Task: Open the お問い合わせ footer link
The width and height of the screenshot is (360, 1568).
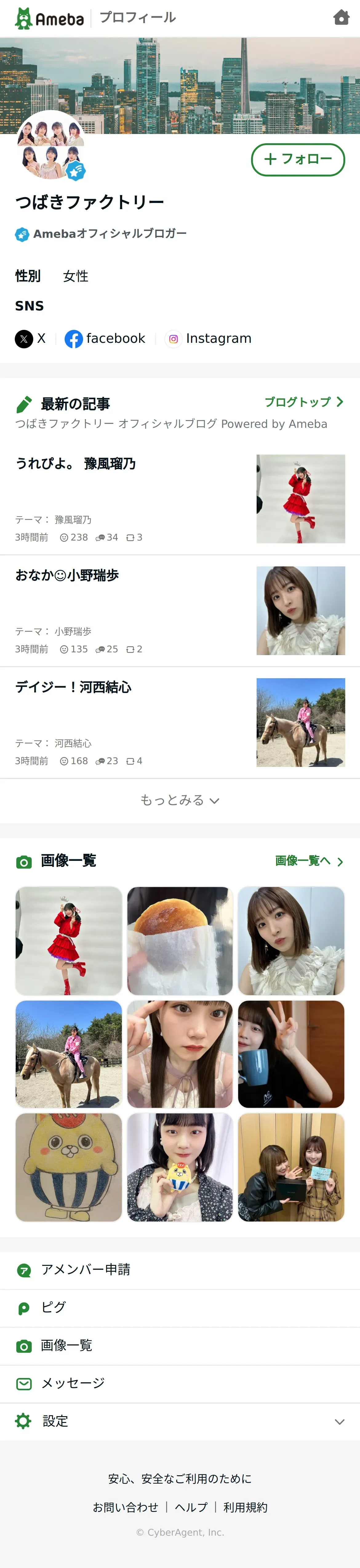Action: click(x=125, y=1507)
